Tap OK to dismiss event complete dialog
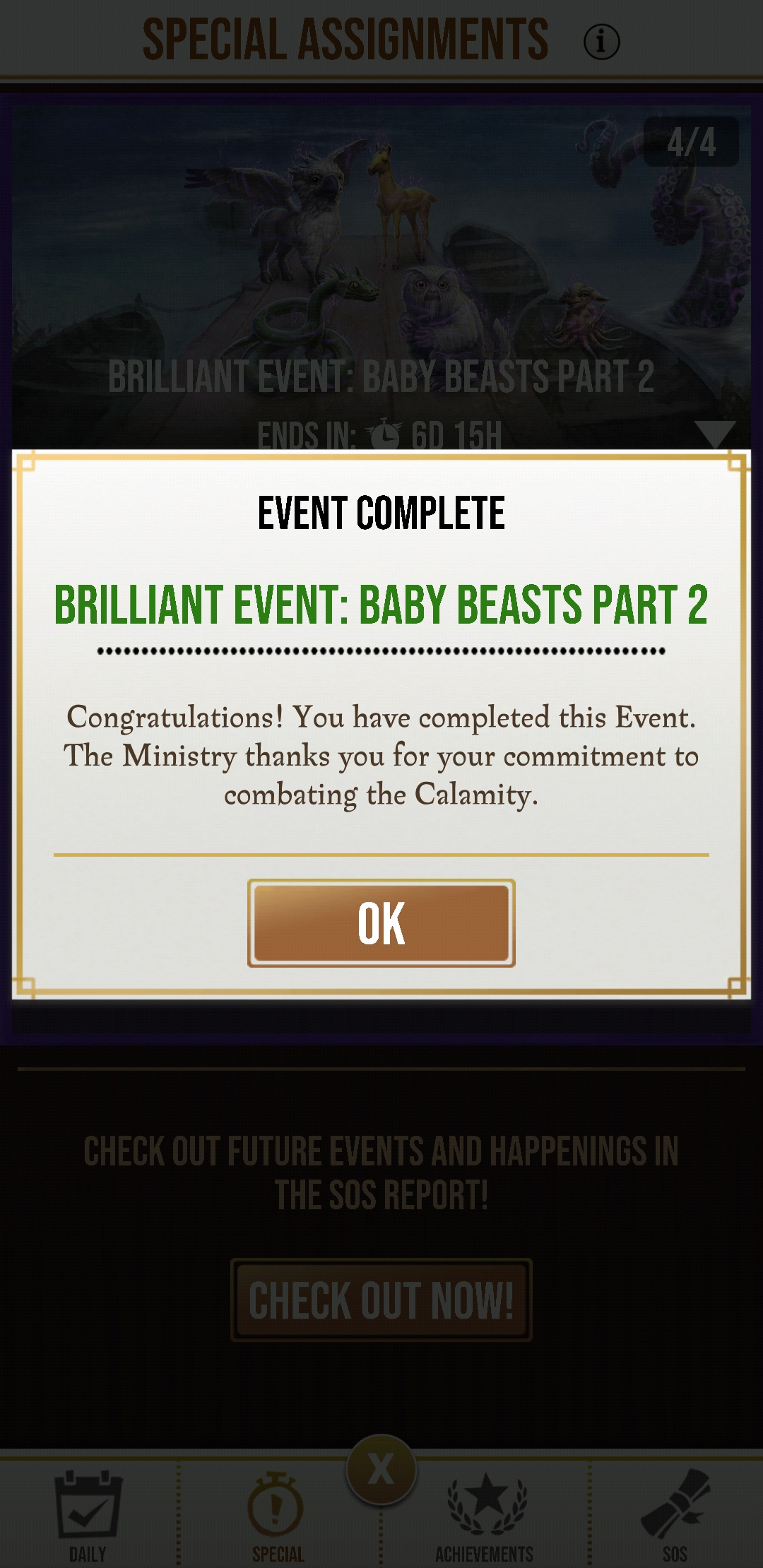 pyautogui.click(x=381, y=922)
